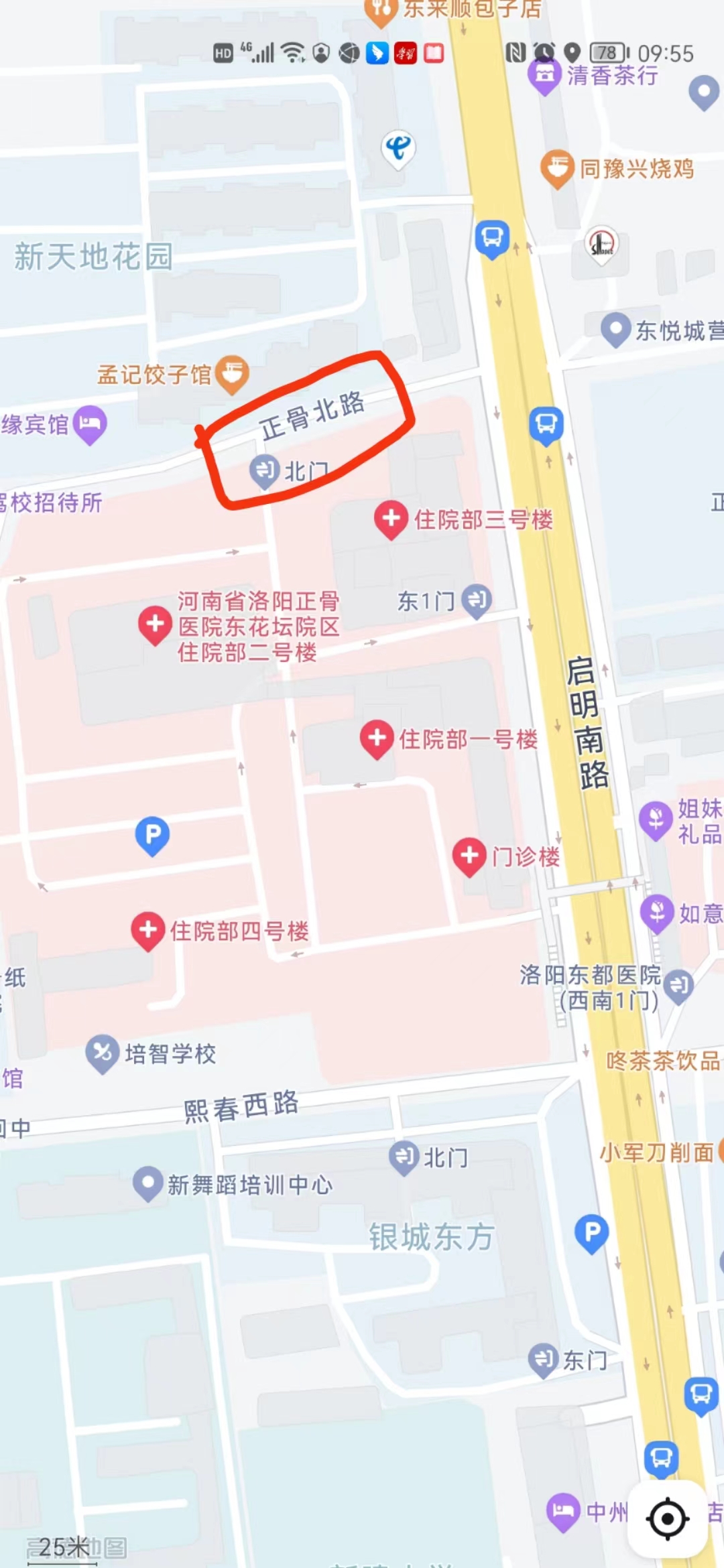
Task: Select the 孟记饺子馆 restaurant marker
Action: click(233, 373)
